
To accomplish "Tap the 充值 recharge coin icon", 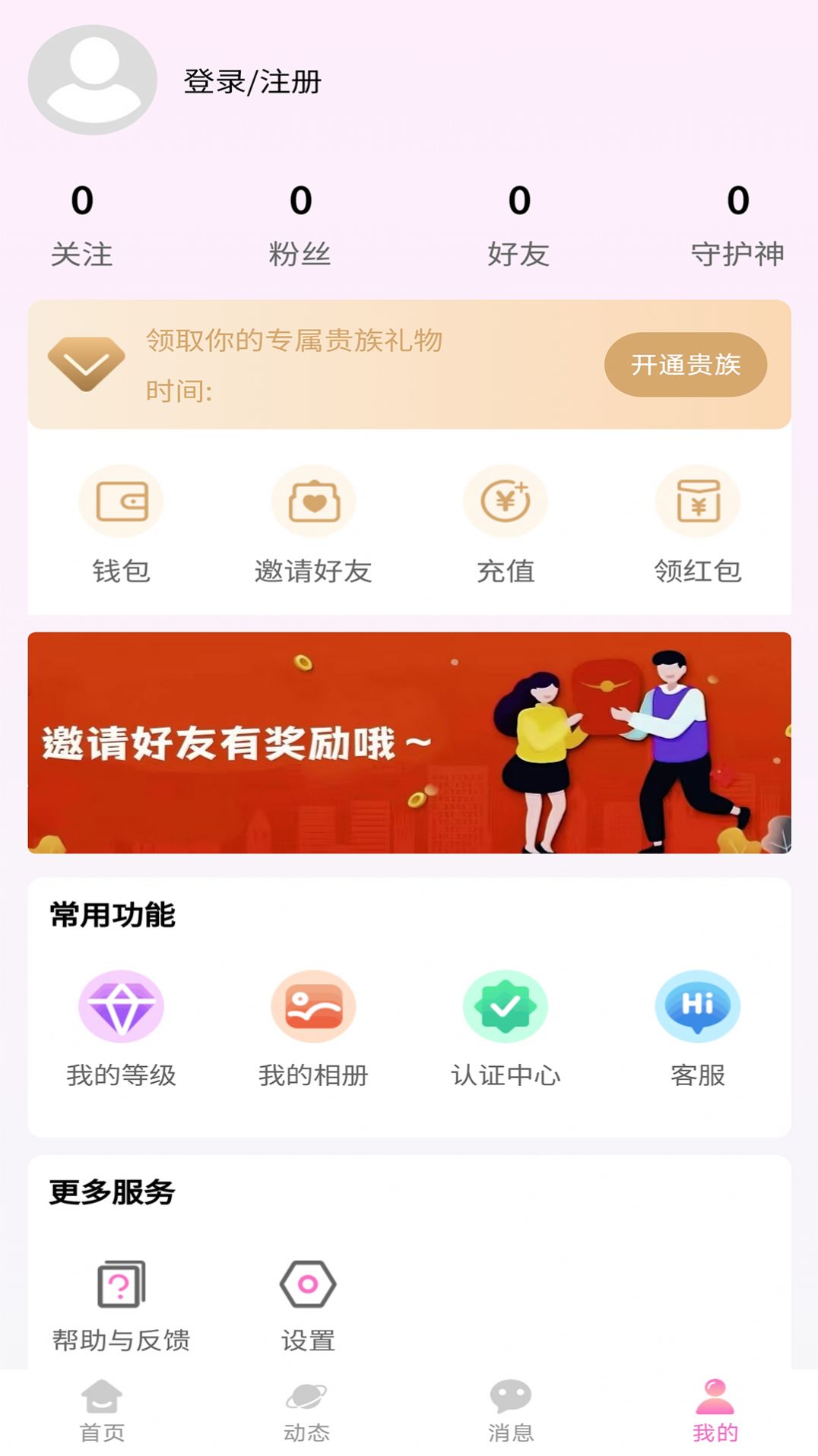I will point(506,502).
